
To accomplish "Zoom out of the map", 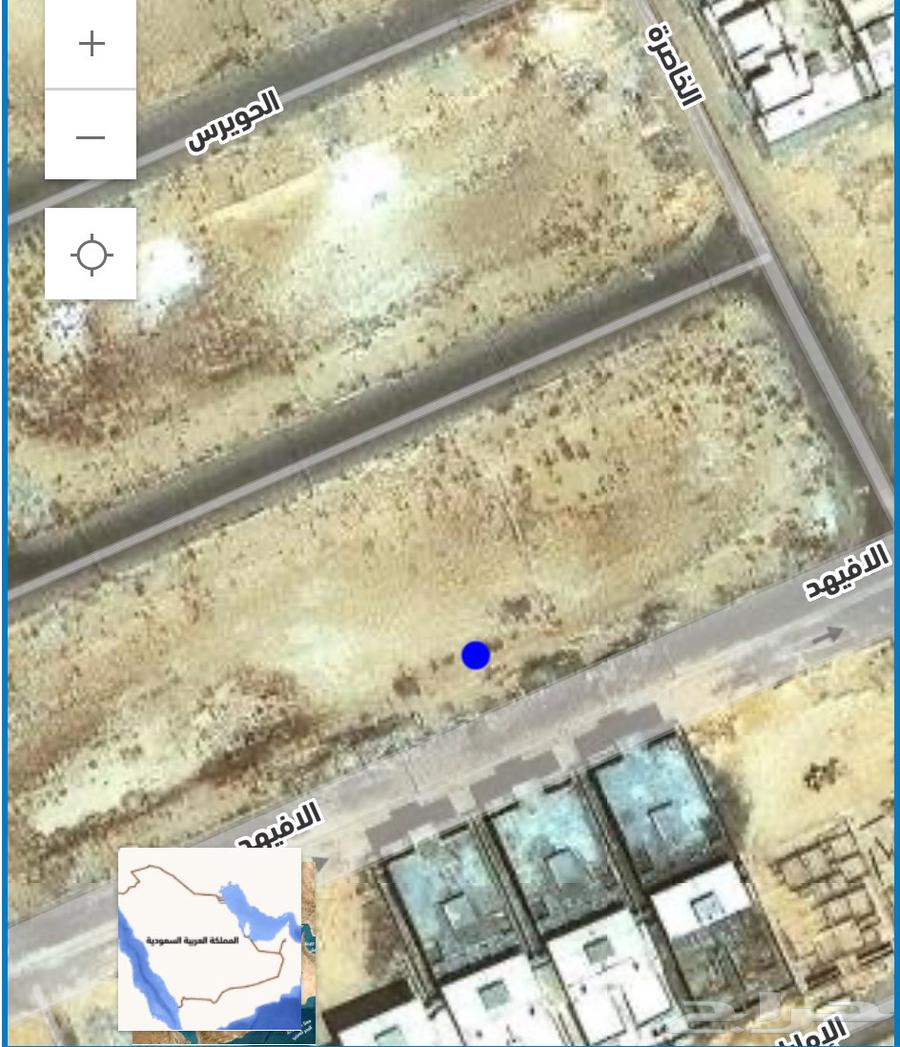I will (91, 137).
